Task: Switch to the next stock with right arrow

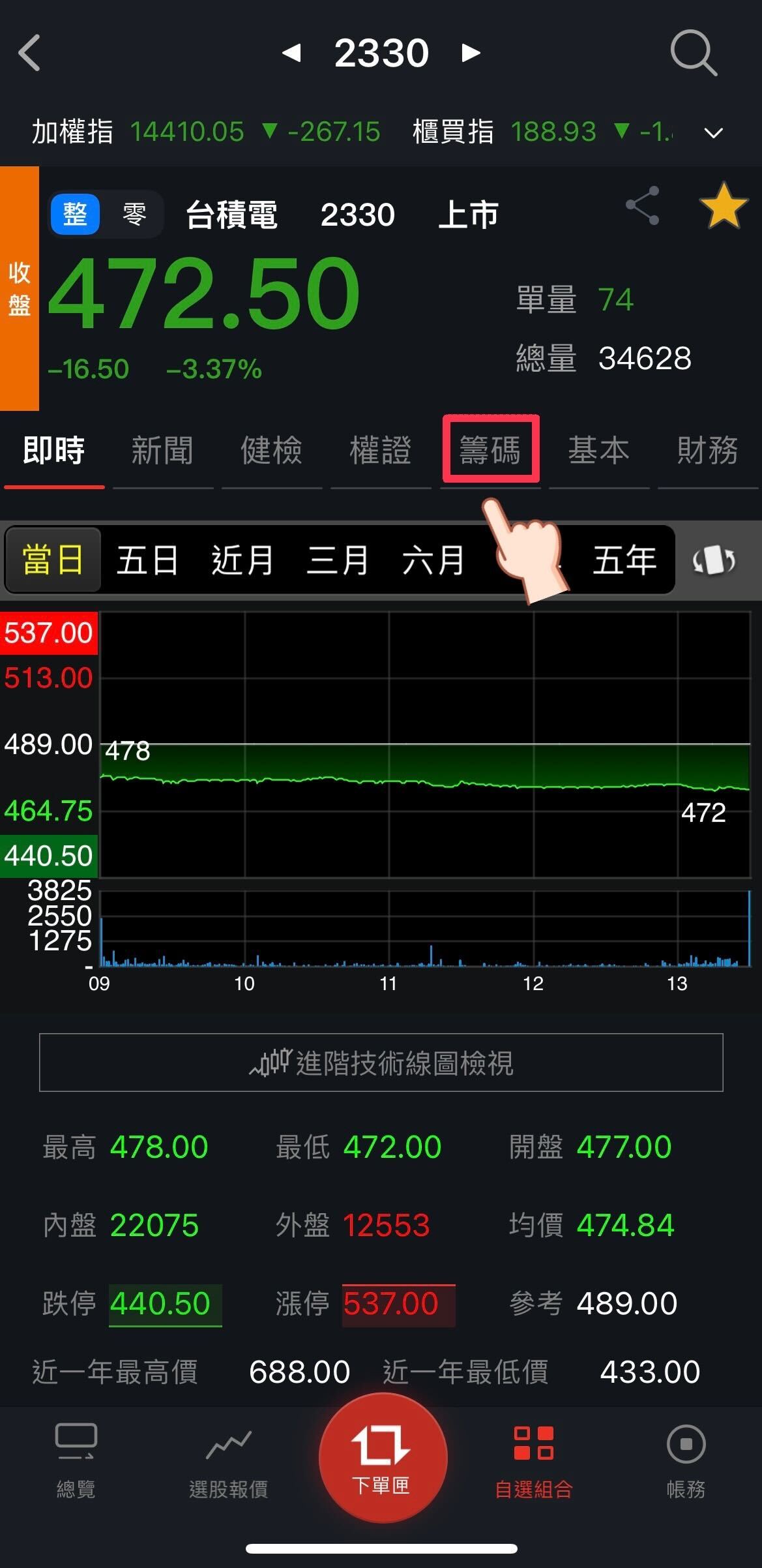Action: coord(471,53)
